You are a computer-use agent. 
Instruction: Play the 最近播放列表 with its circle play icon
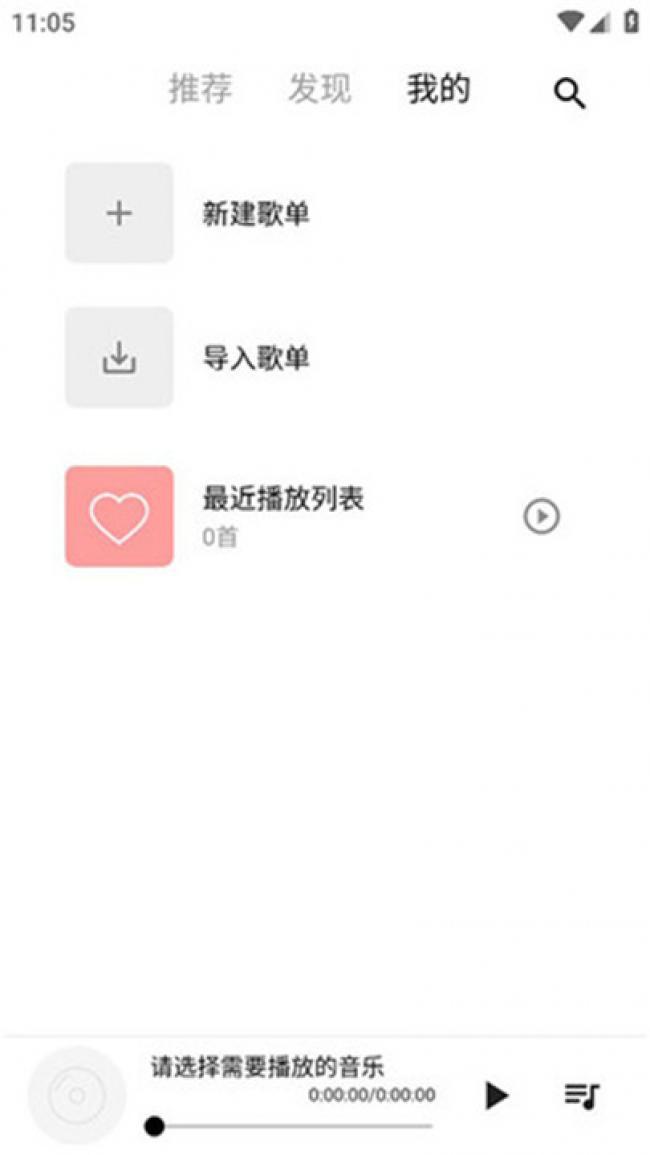click(x=542, y=516)
